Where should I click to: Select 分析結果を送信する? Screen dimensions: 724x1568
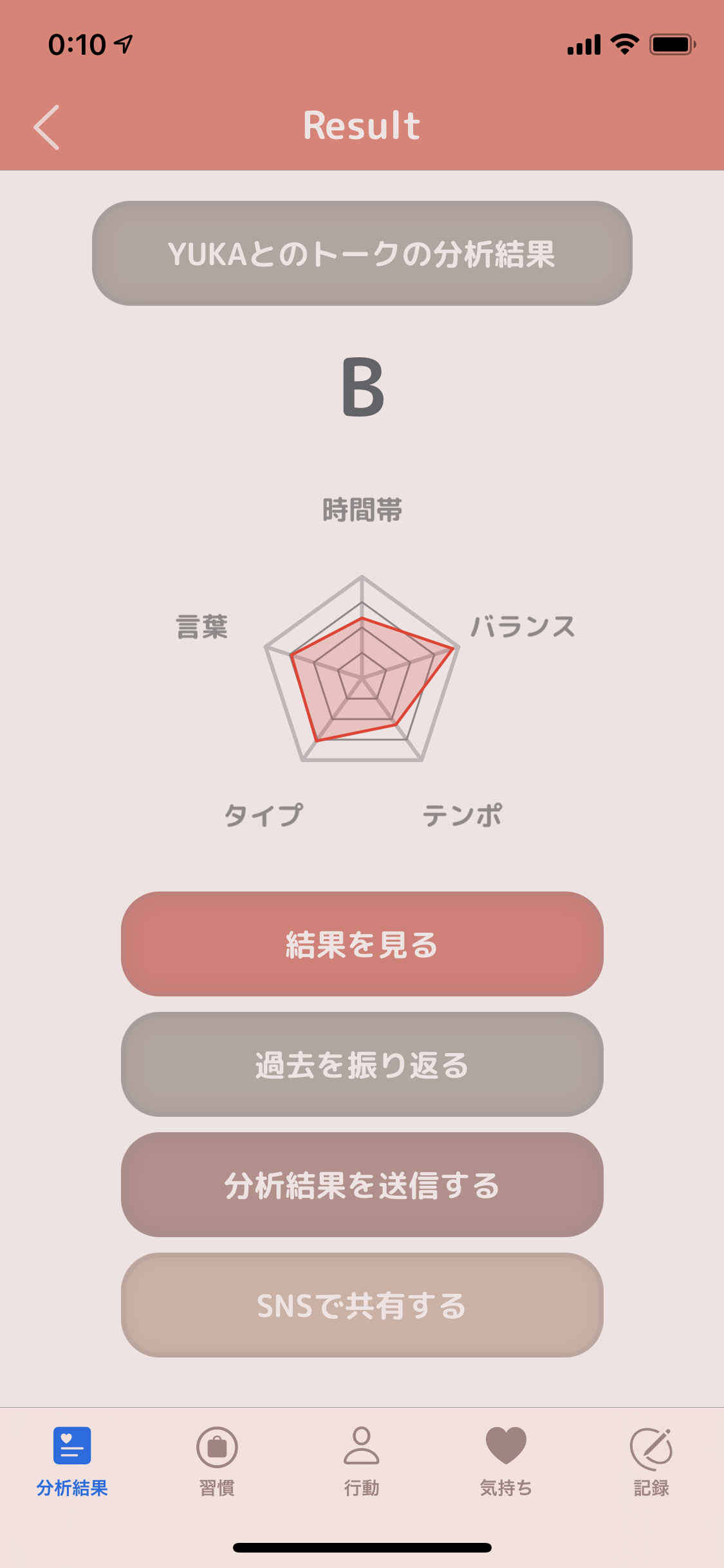coord(362,1184)
